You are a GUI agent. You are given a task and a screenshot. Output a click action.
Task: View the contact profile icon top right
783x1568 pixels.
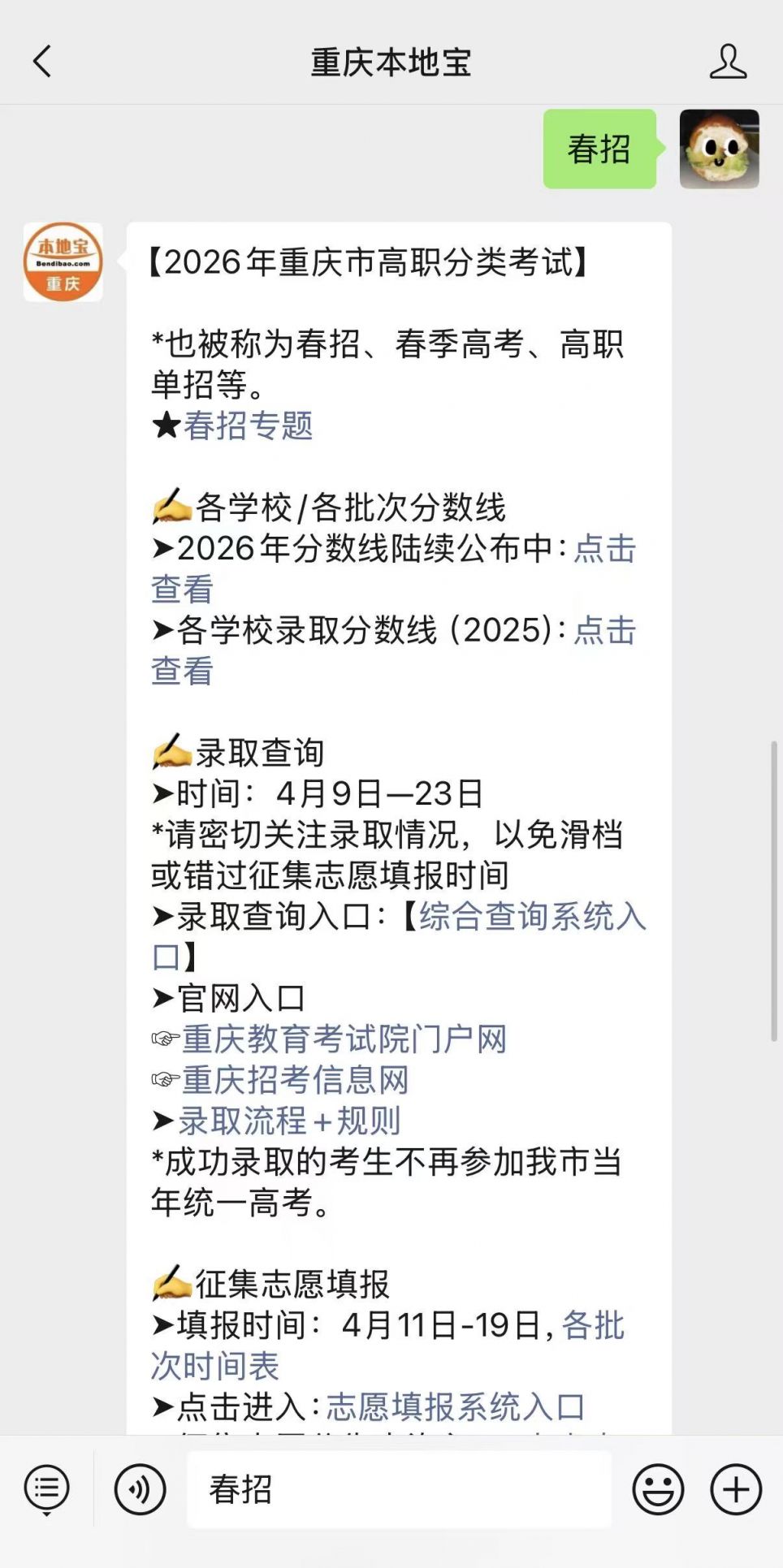coord(729,61)
